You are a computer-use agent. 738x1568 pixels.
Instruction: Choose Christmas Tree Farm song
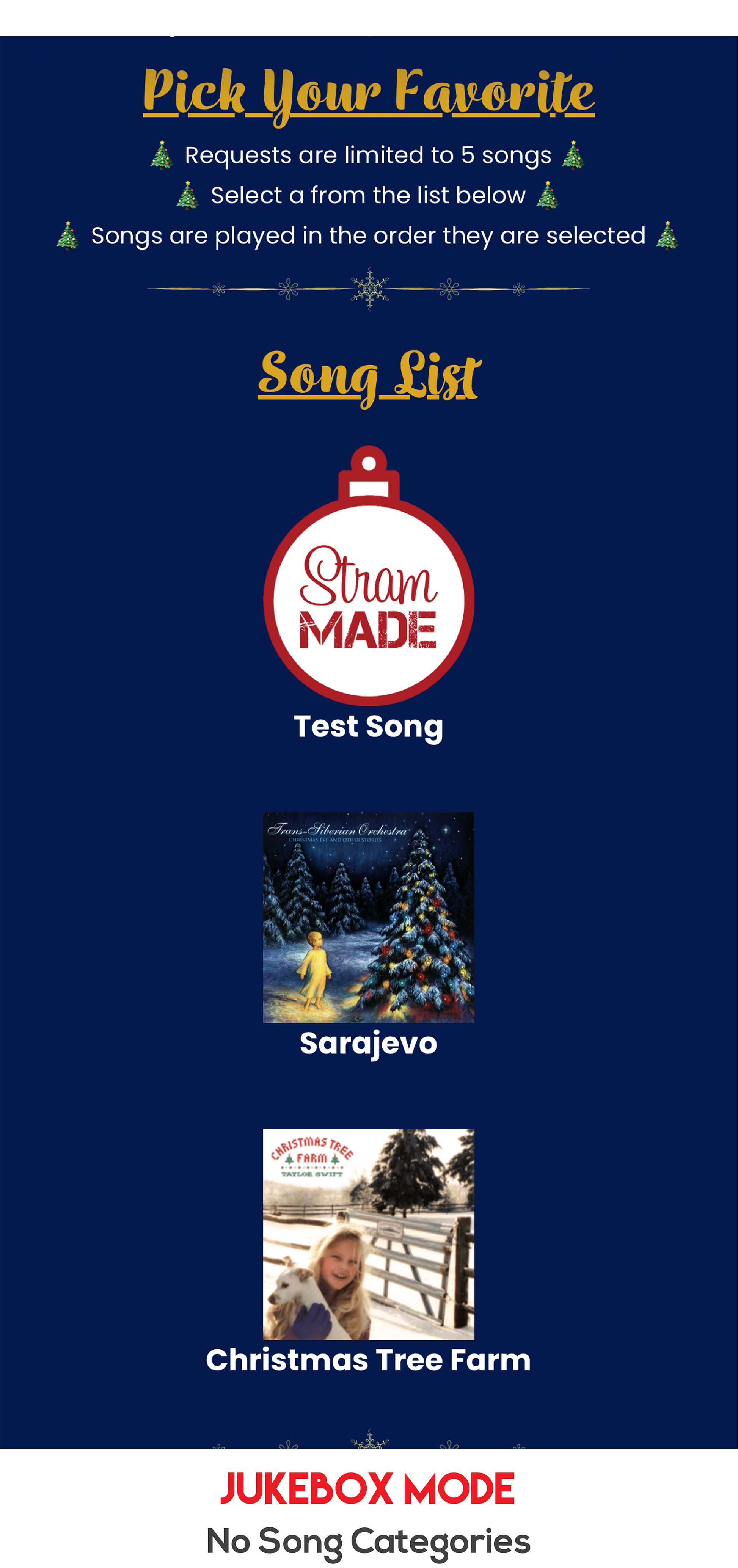click(x=368, y=1234)
